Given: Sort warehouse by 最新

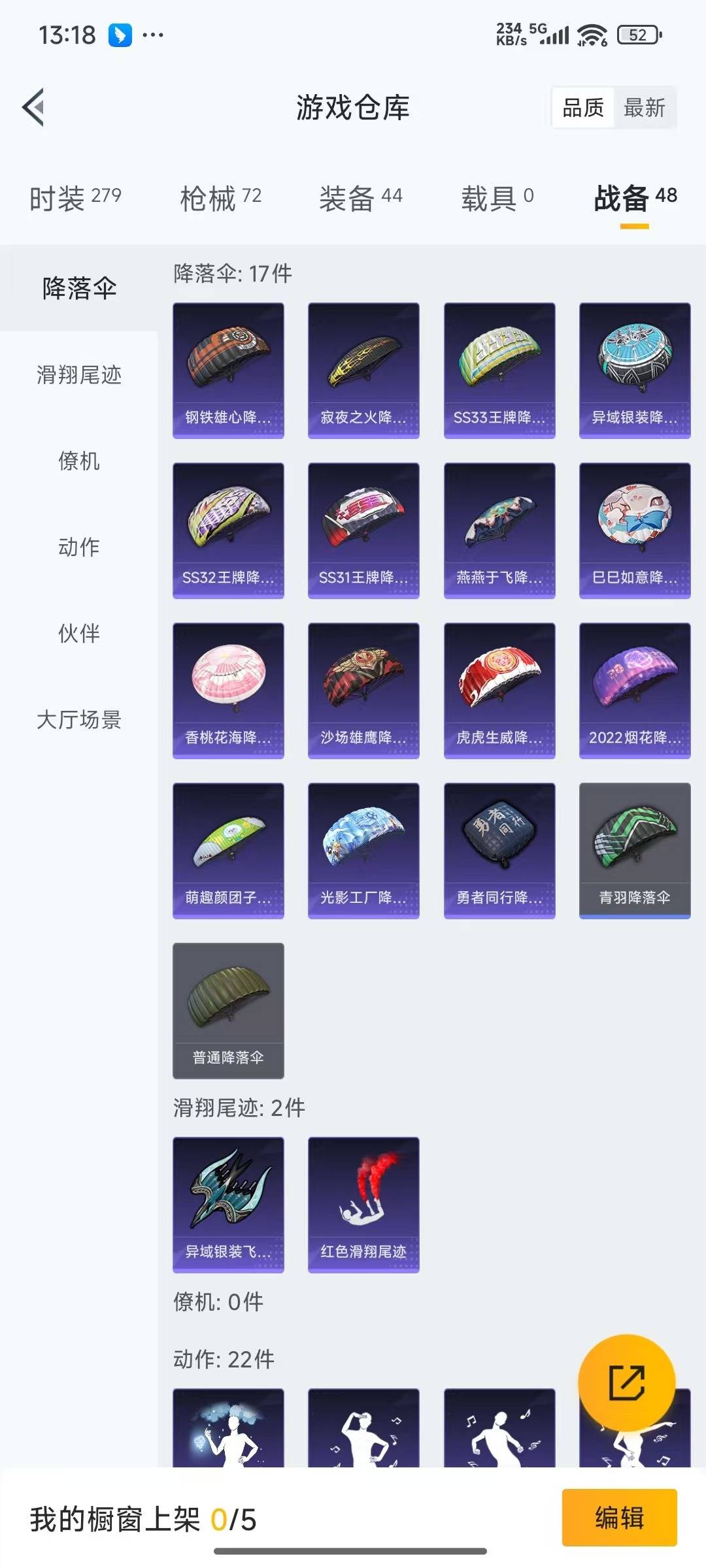Looking at the screenshot, I should tap(644, 108).
